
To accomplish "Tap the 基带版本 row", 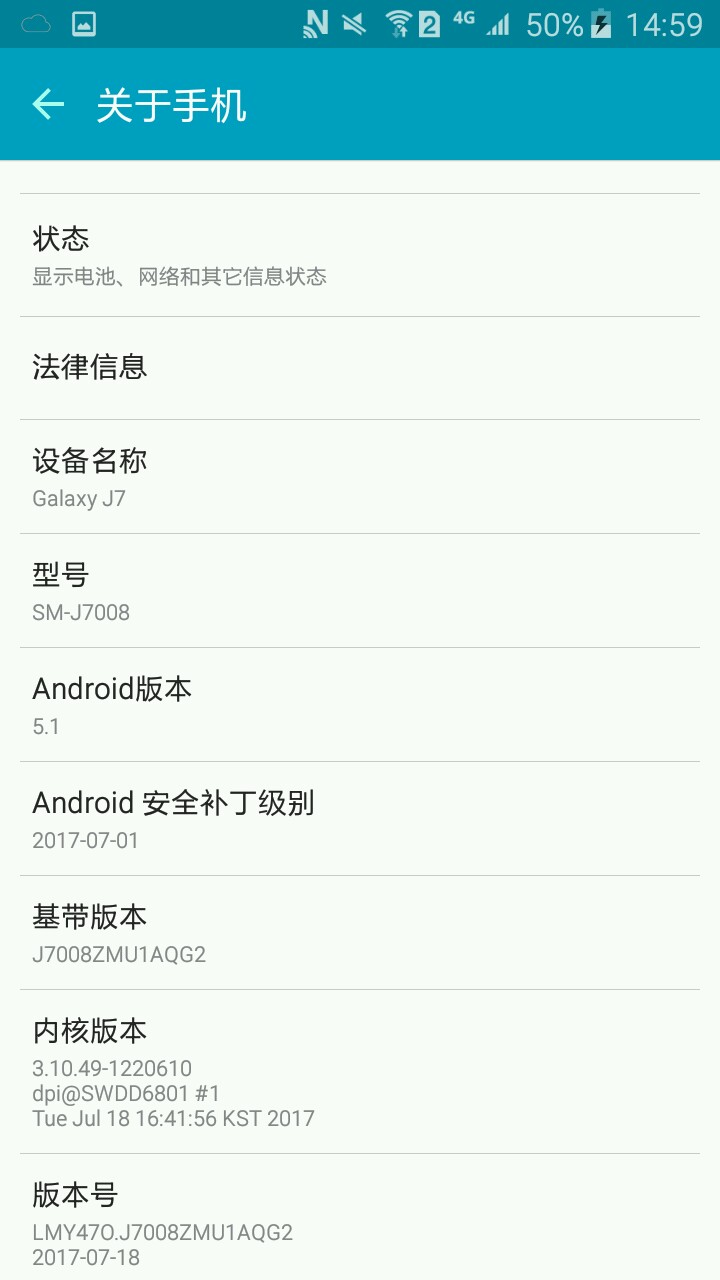I will coord(360,933).
